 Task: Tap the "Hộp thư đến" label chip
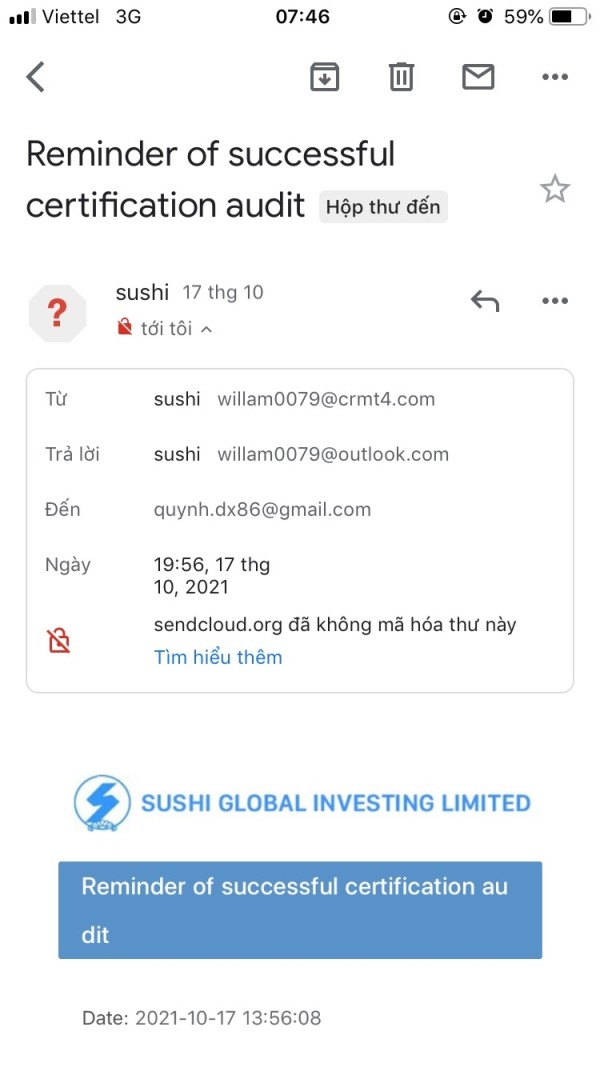pyautogui.click(x=383, y=207)
